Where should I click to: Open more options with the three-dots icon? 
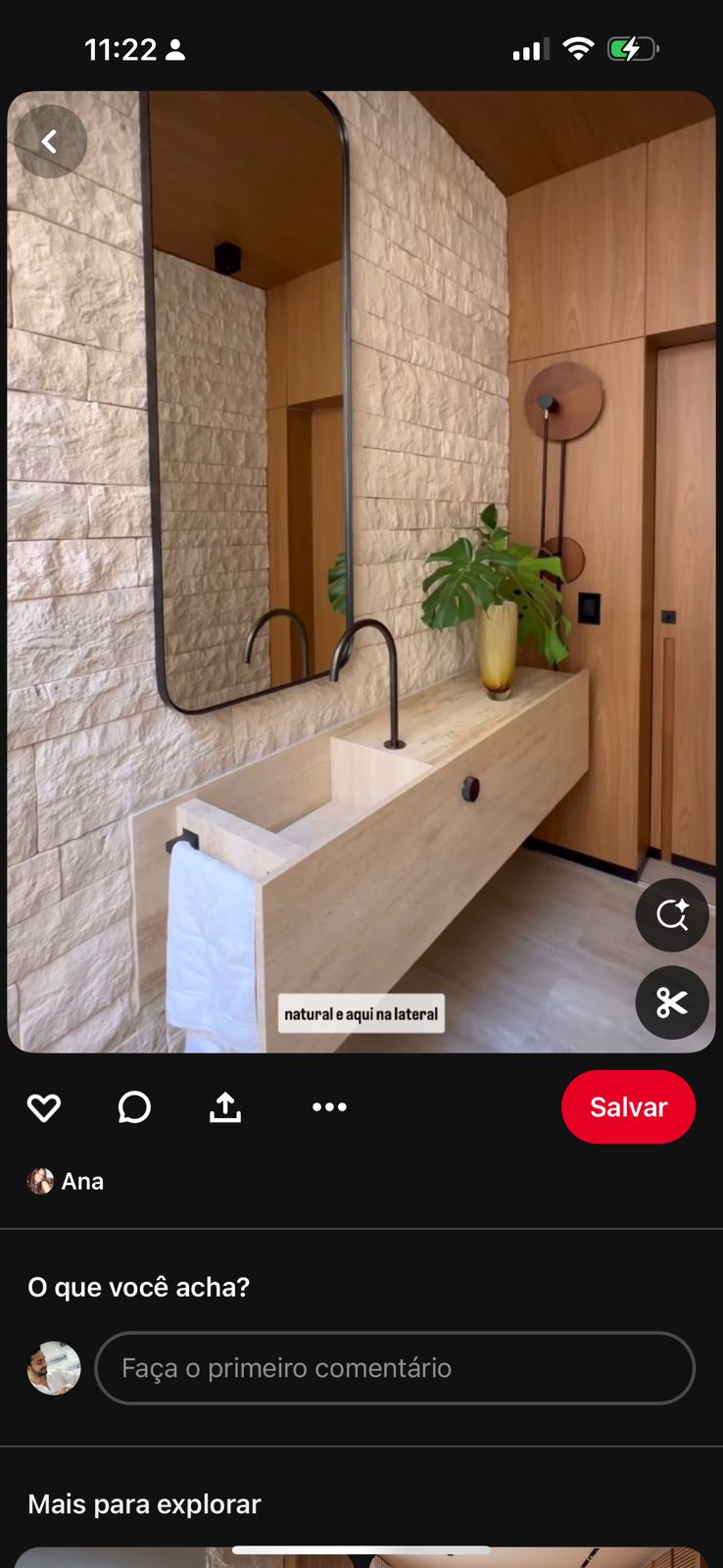point(328,1106)
